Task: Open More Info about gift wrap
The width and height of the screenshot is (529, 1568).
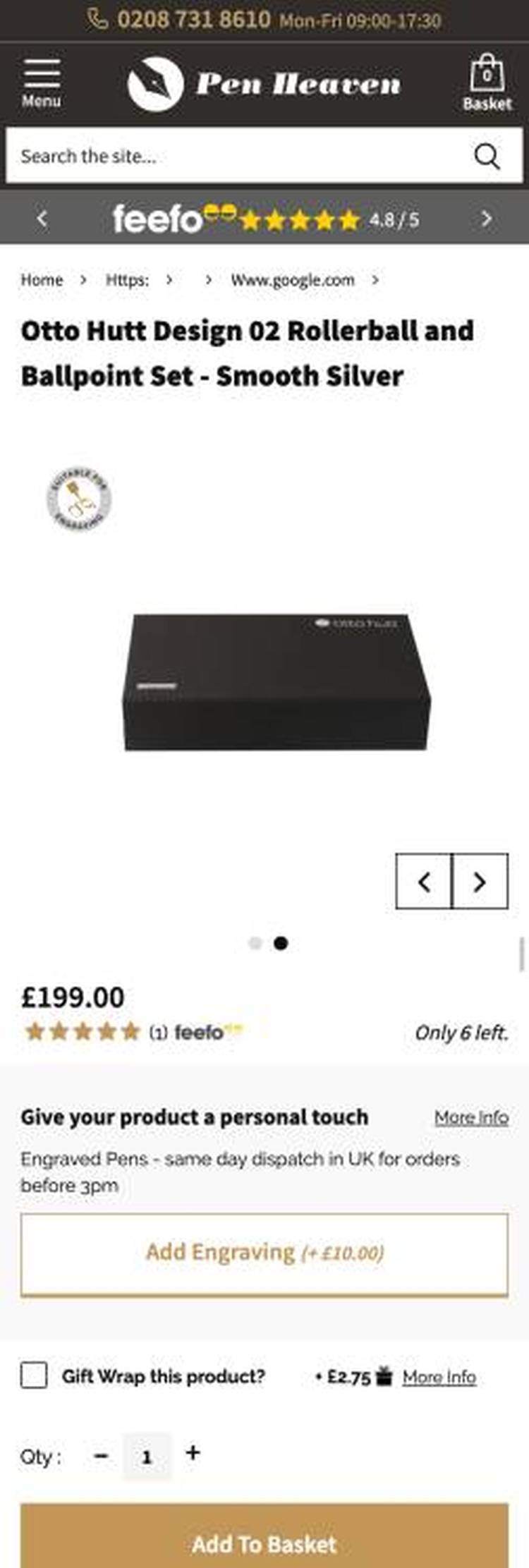Action: pyautogui.click(x=439, y=1377)
